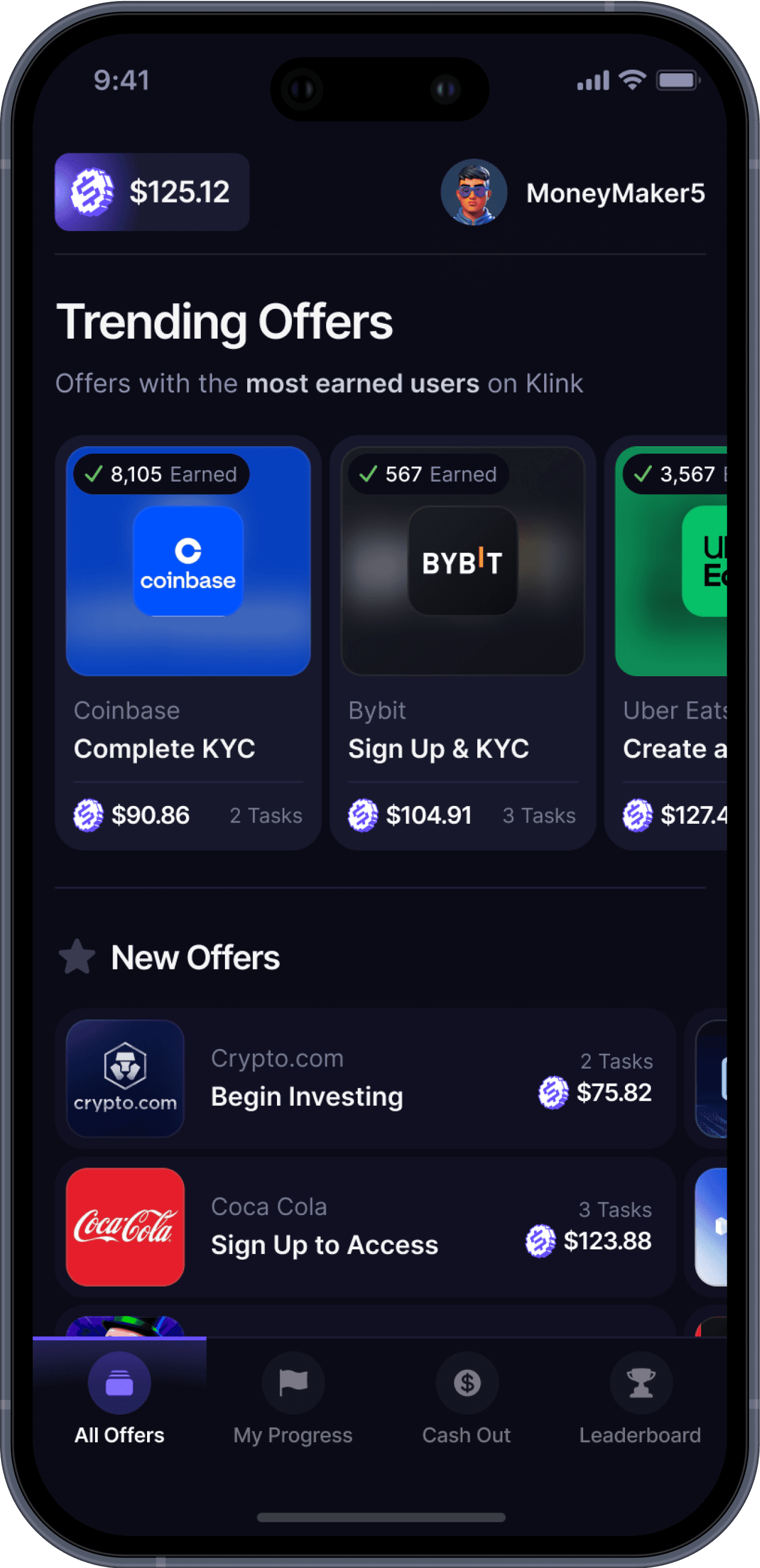
Task: Click the Coinbase app icon on the card
Action: 188,561
